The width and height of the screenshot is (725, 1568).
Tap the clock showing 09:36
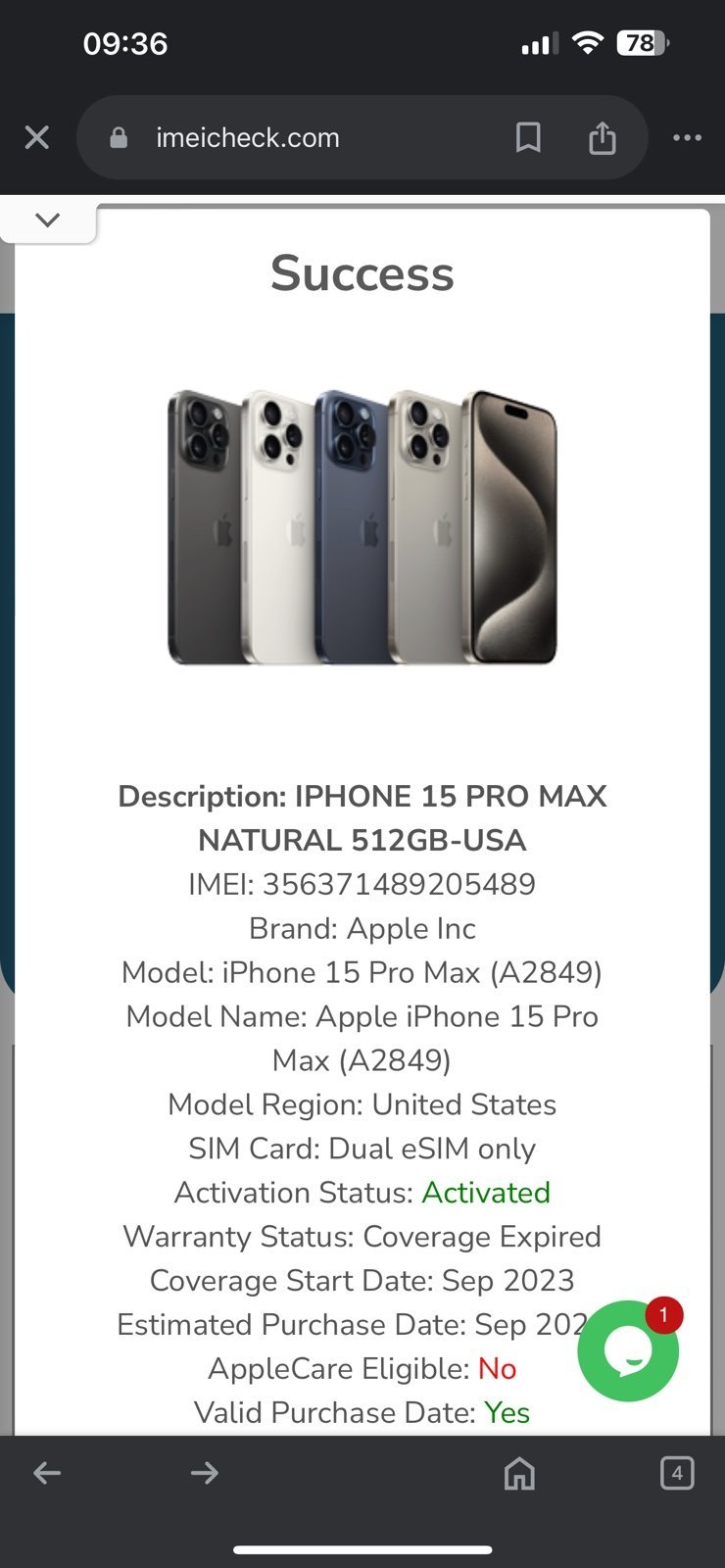[x=124, y=43]
